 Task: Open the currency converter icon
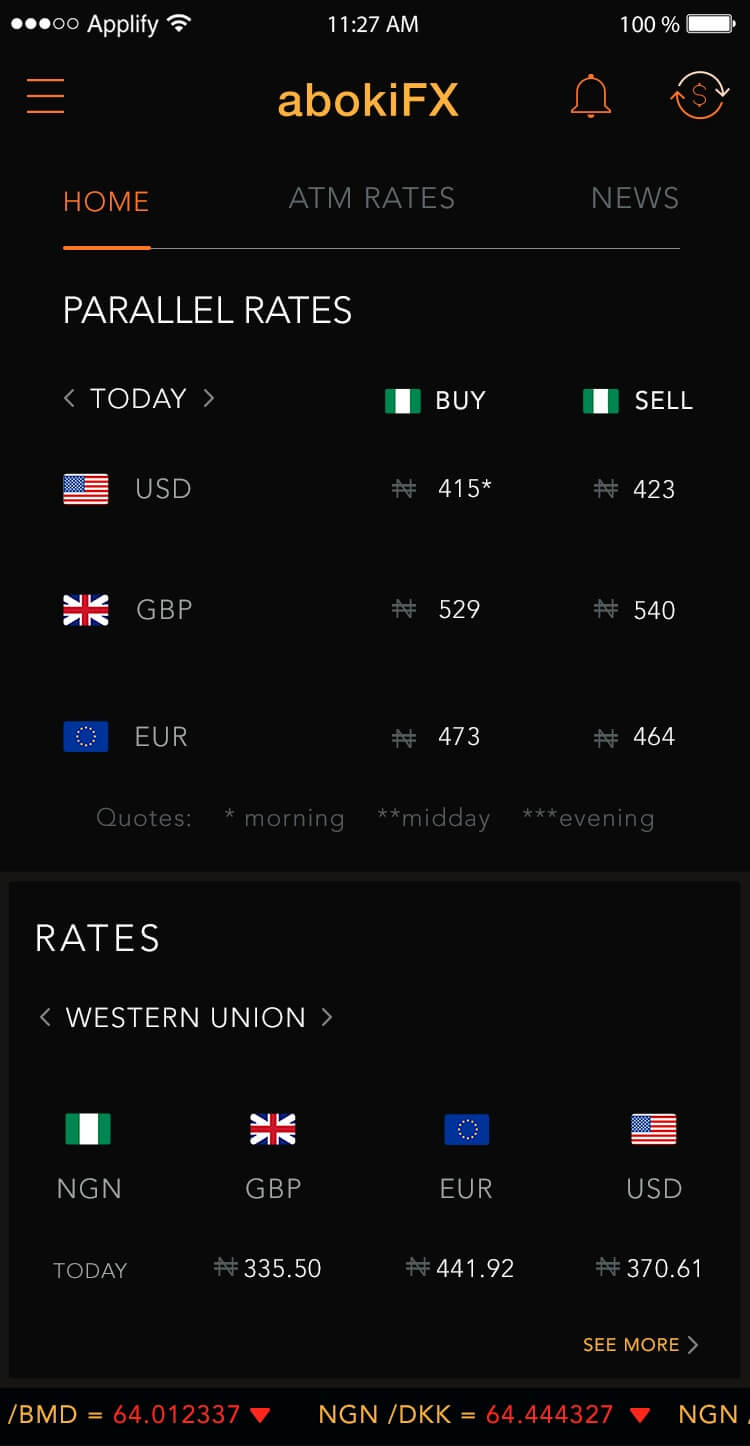click(x=698, y=96)
